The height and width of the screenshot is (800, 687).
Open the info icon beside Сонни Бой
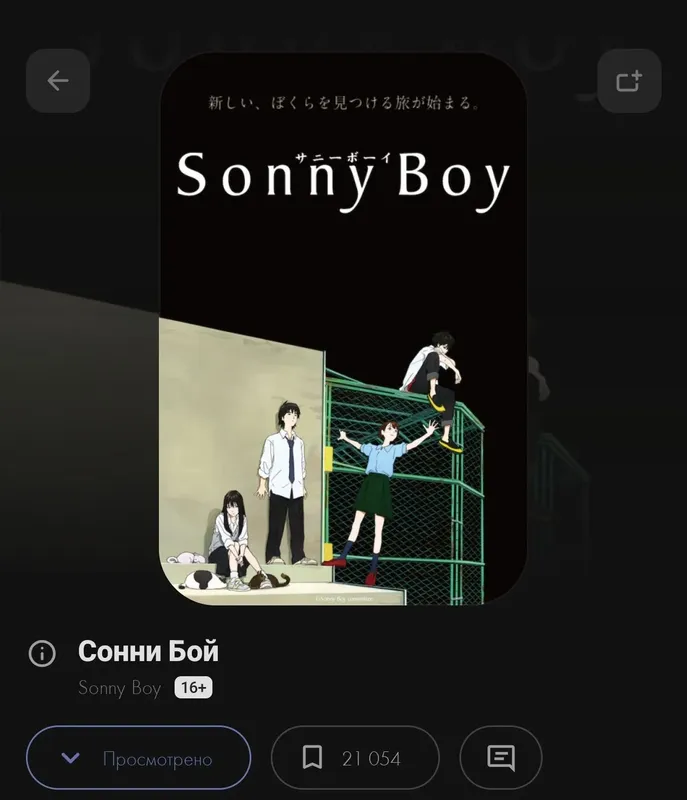tap(42, 653)
